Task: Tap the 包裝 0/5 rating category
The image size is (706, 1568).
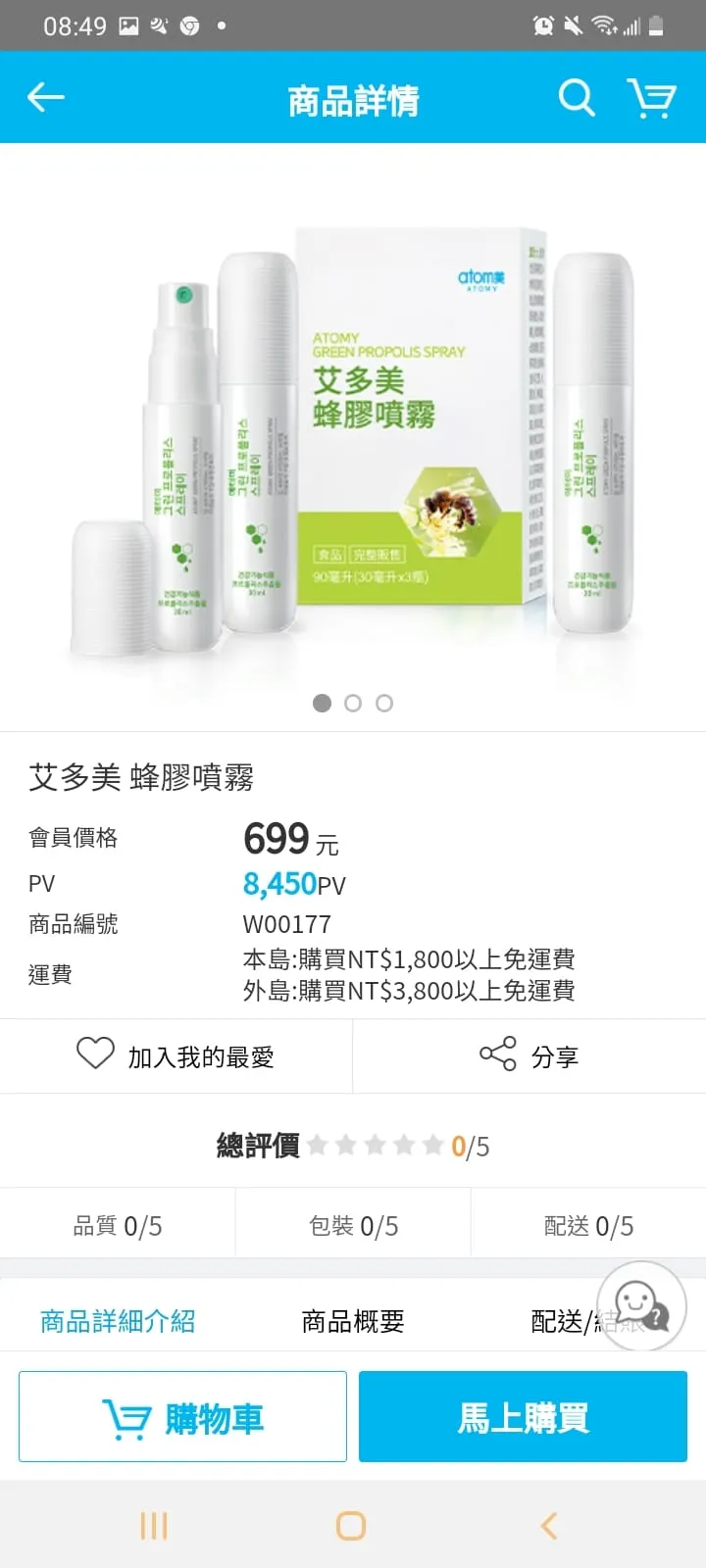Action: (x=353, y=1224)
